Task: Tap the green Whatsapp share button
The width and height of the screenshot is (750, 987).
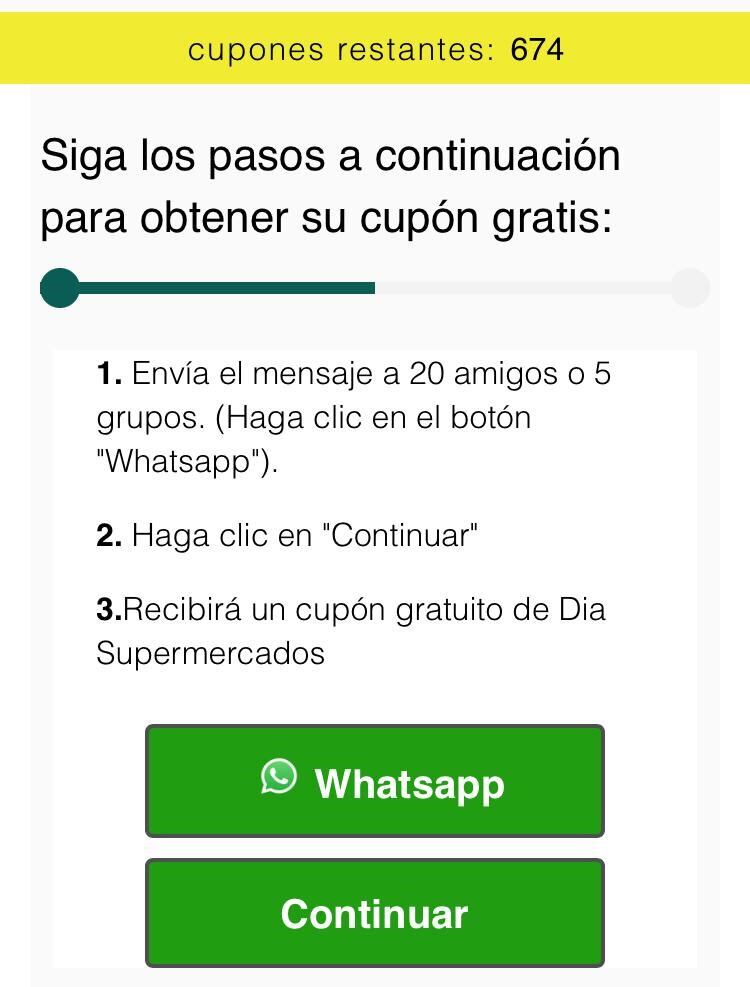Action: pyautogui.click(x=375, y=781)
